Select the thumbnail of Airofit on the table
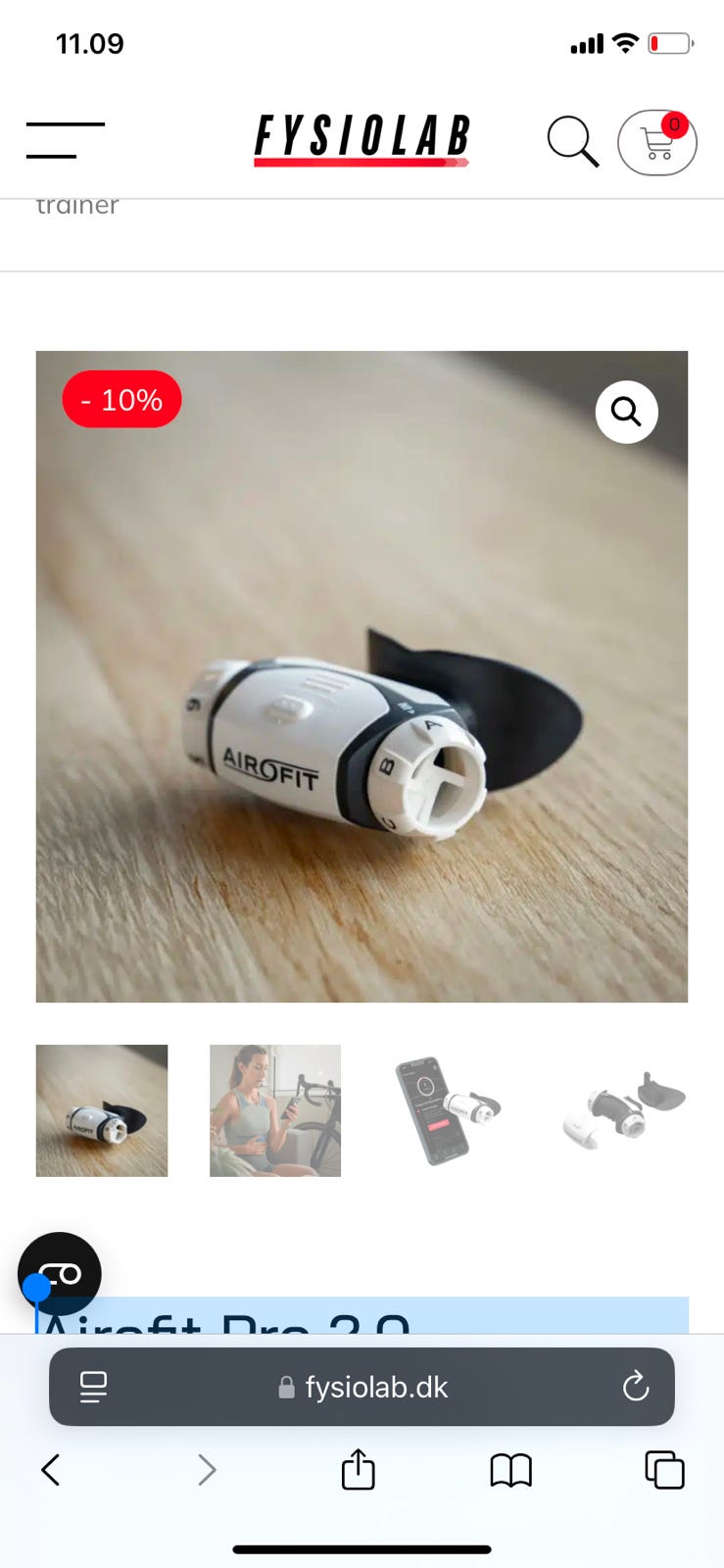The width and height of the screenshot is (724, 1568). pos(102,1110)
